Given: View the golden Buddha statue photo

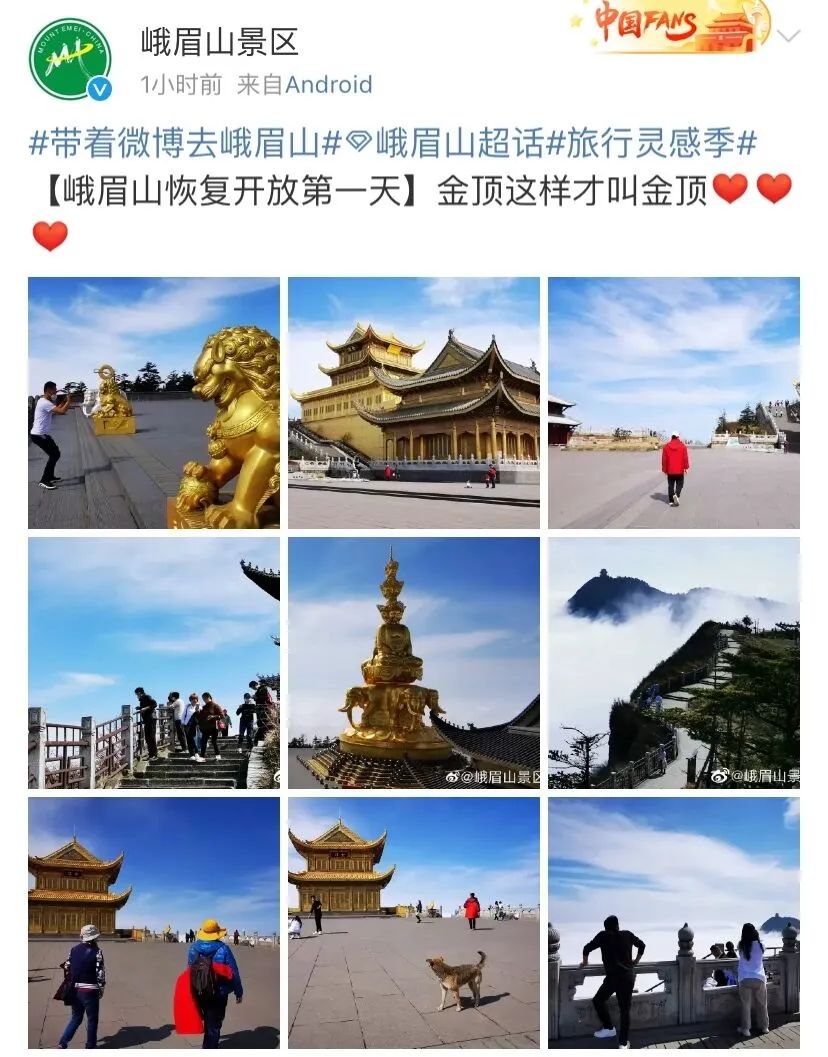Looking at the screenshot, I should (x=413, y=663).
